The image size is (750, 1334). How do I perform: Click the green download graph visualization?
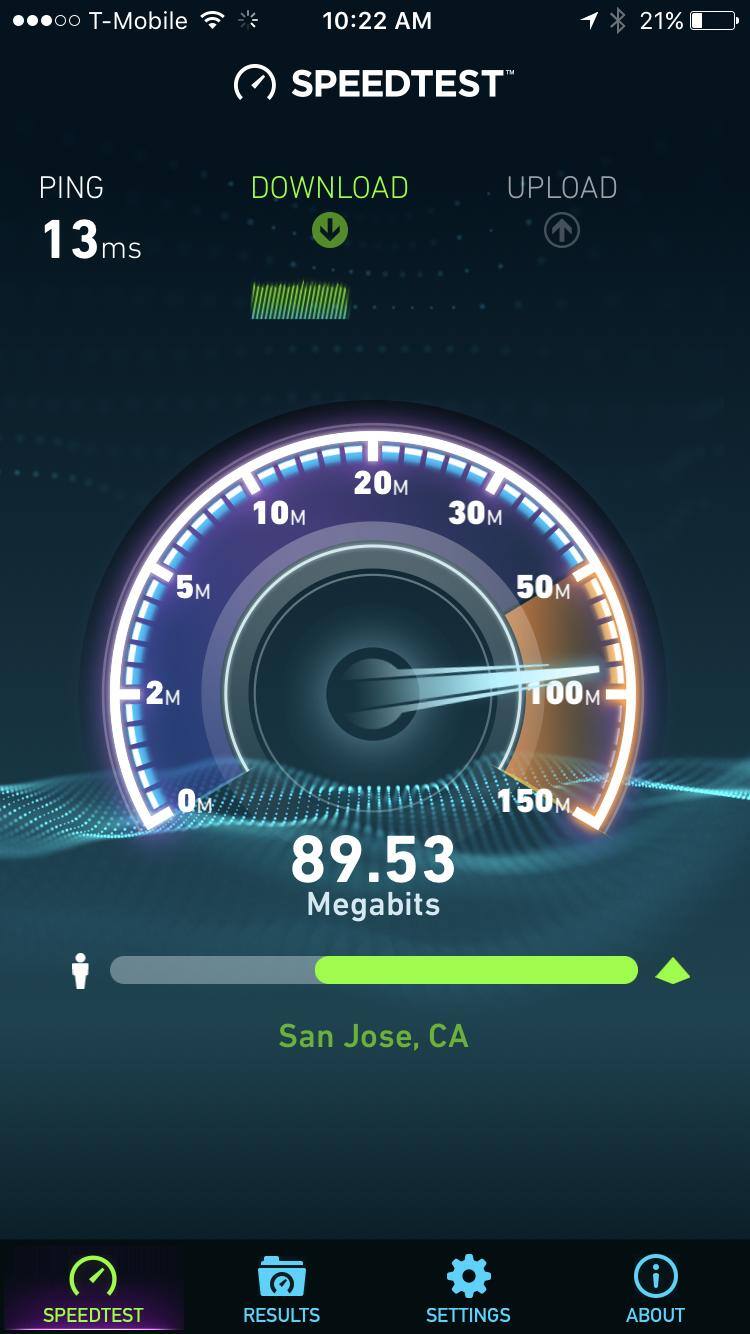299,299
